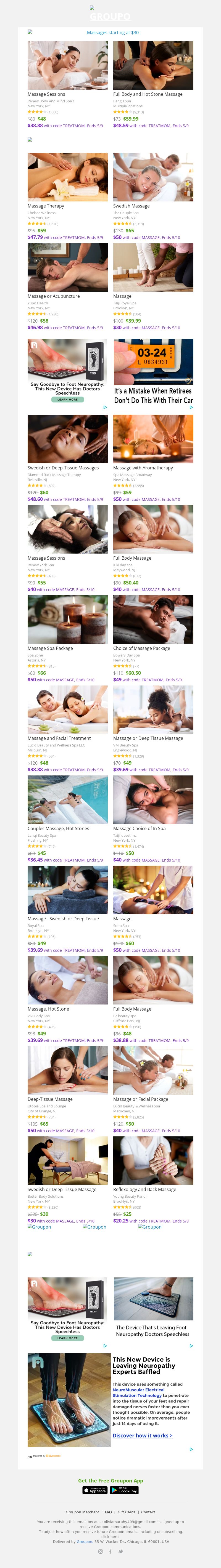Open the FAQ link in footer

108,1512
